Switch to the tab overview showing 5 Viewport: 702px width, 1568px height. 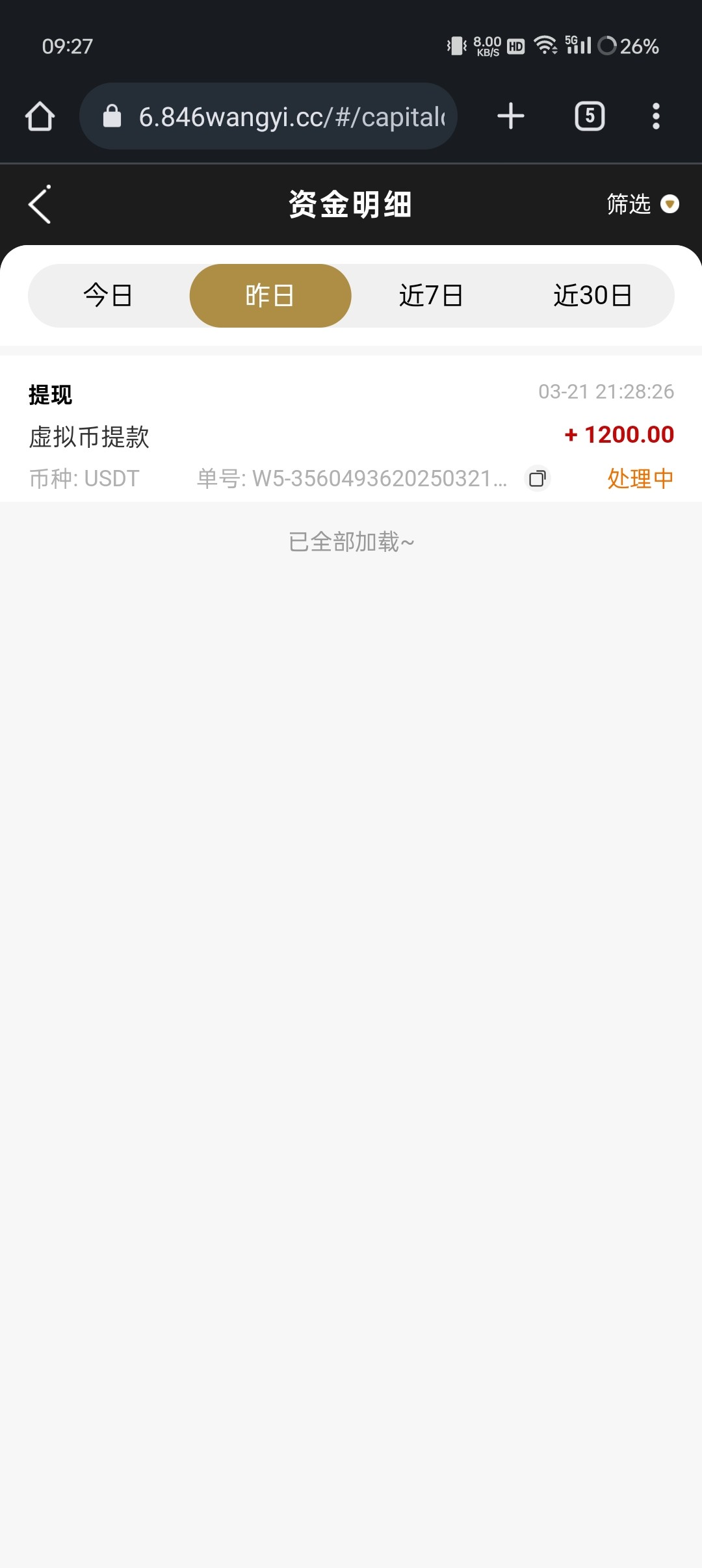point(588,116)
